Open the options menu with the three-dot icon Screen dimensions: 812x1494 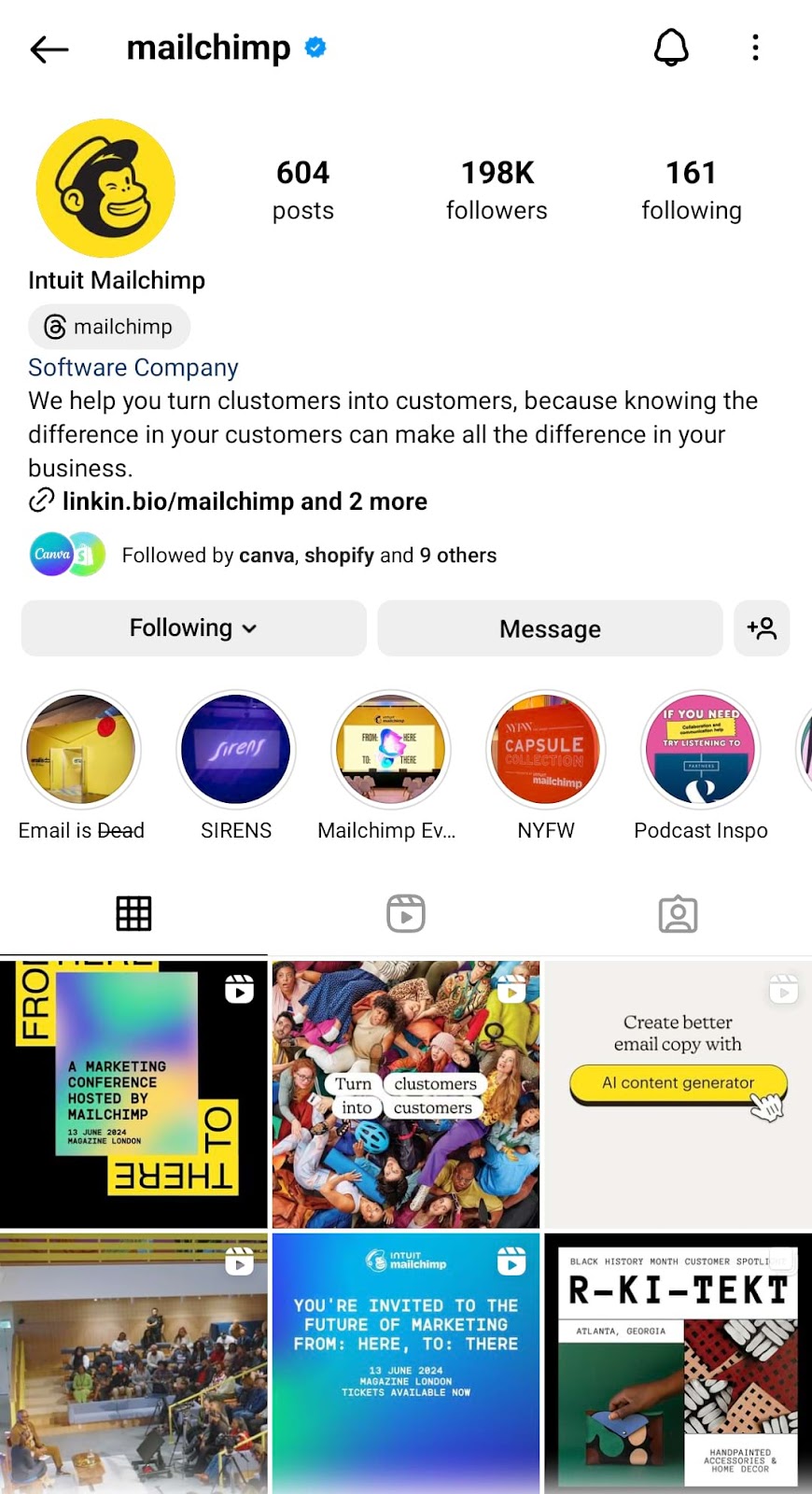coord(755,48)
